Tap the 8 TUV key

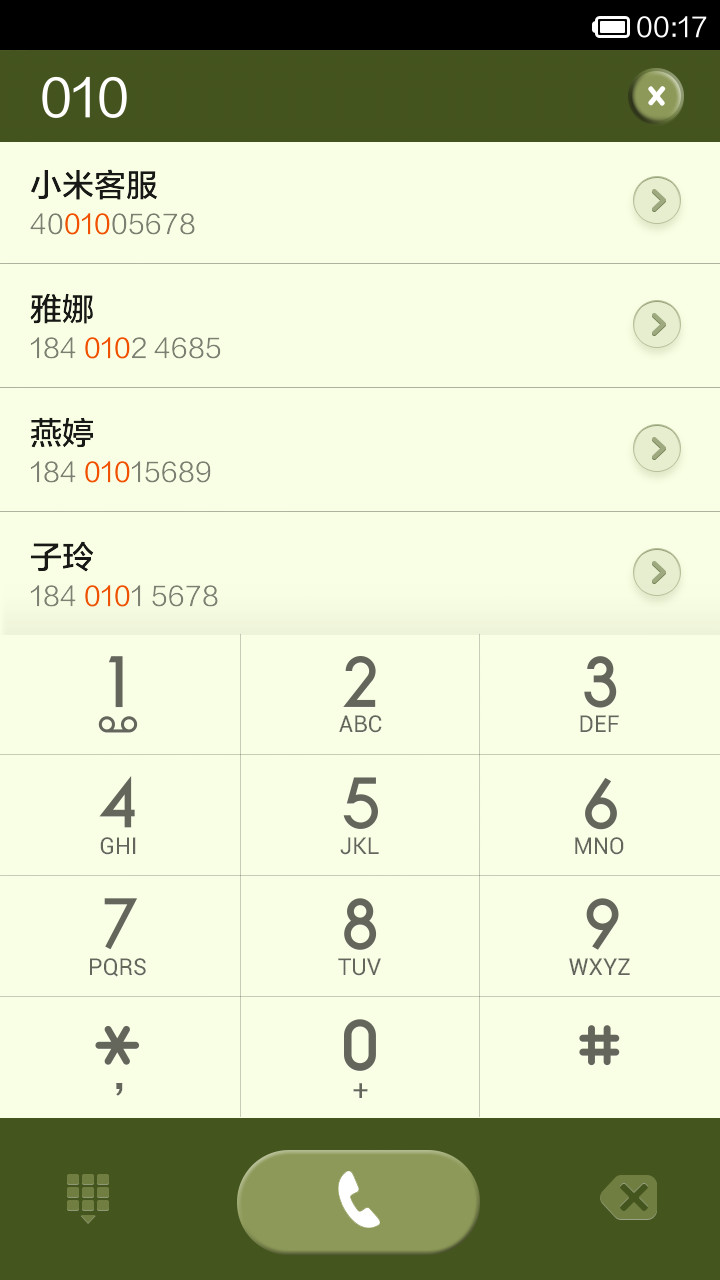360,936
